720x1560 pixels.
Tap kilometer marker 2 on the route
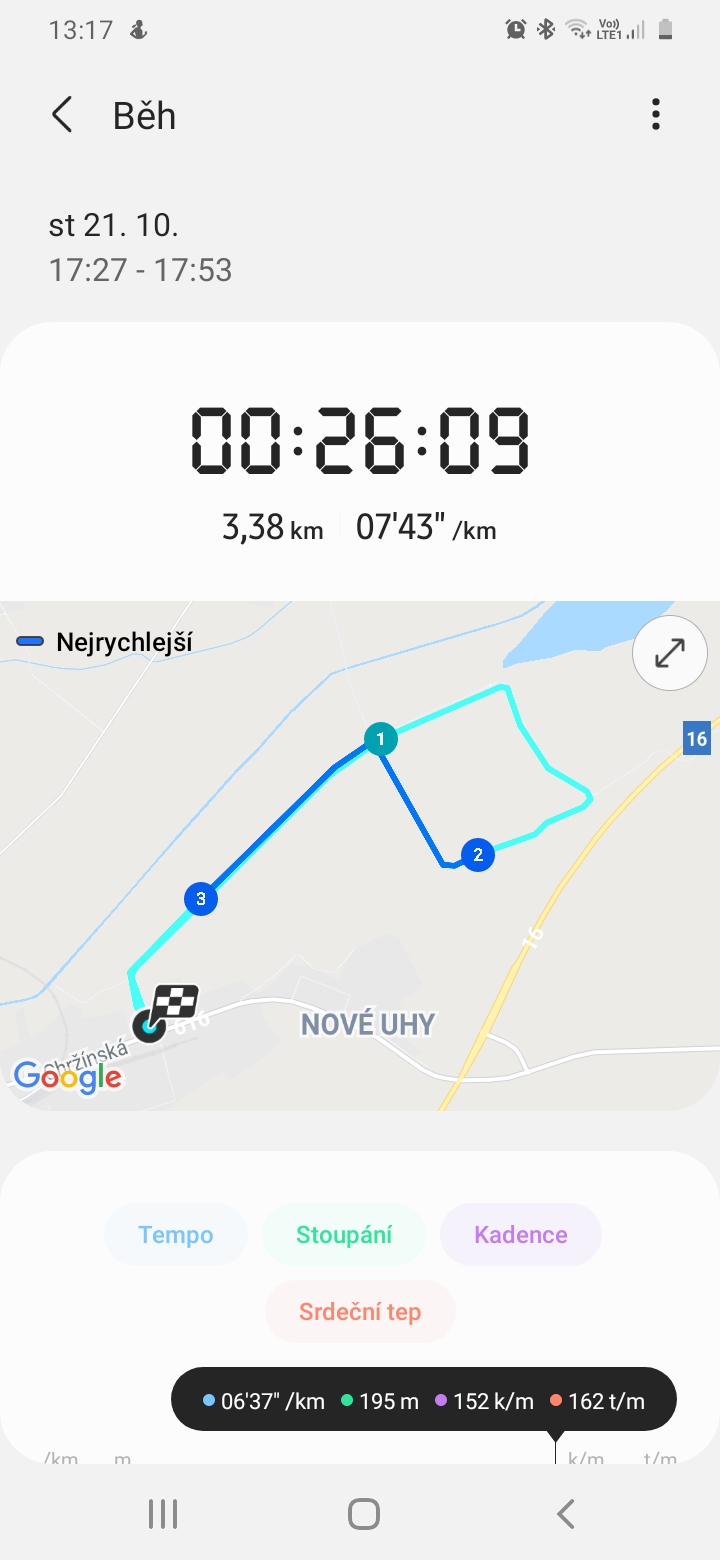click(x=478, y=855)
